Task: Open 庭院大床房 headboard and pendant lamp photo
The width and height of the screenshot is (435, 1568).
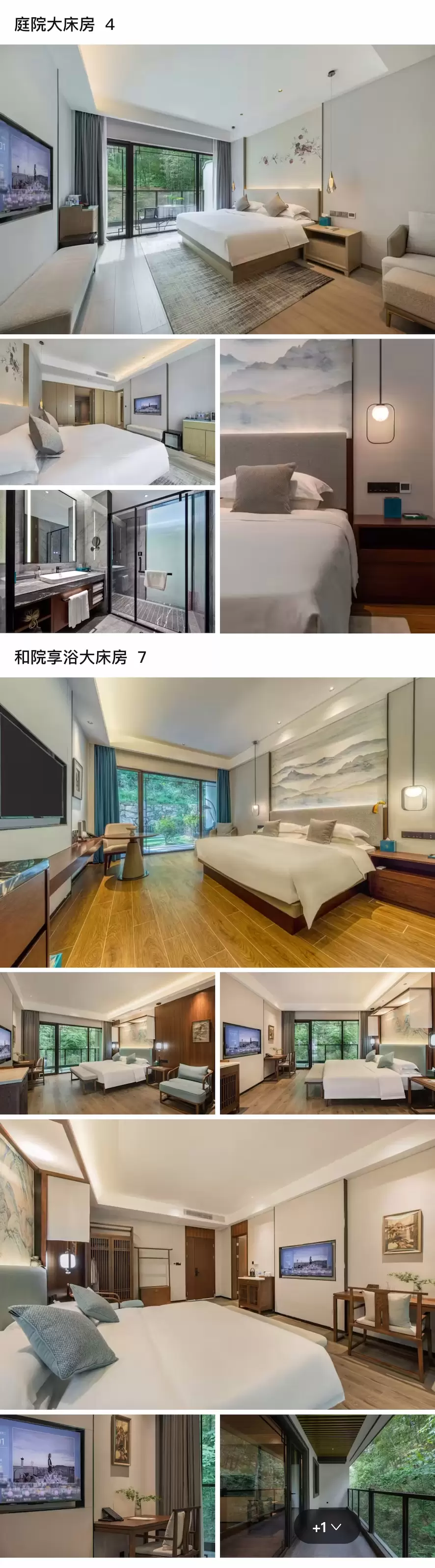Action: pyautogui.click(x=327, y=486)
